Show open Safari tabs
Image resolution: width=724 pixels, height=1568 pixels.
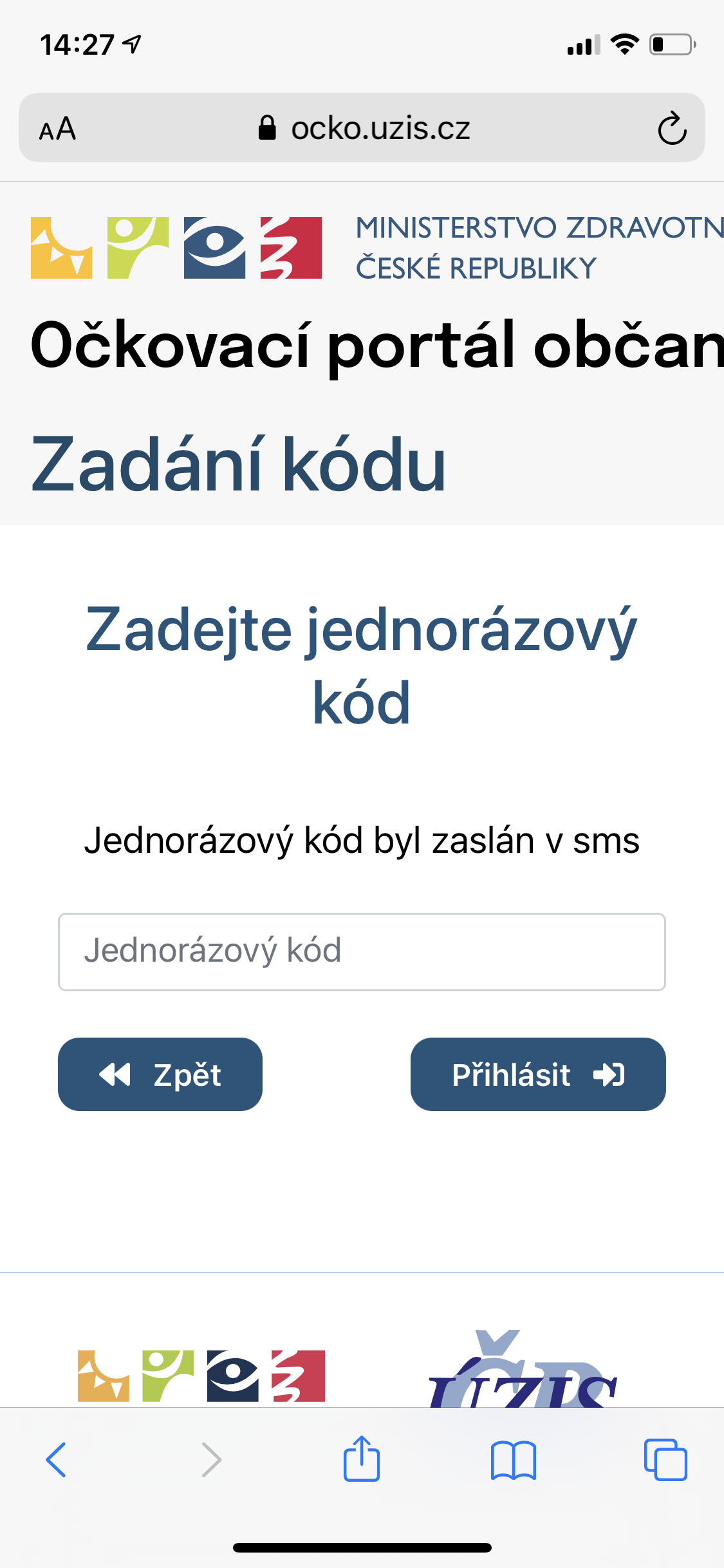[x=665, y=1459]
